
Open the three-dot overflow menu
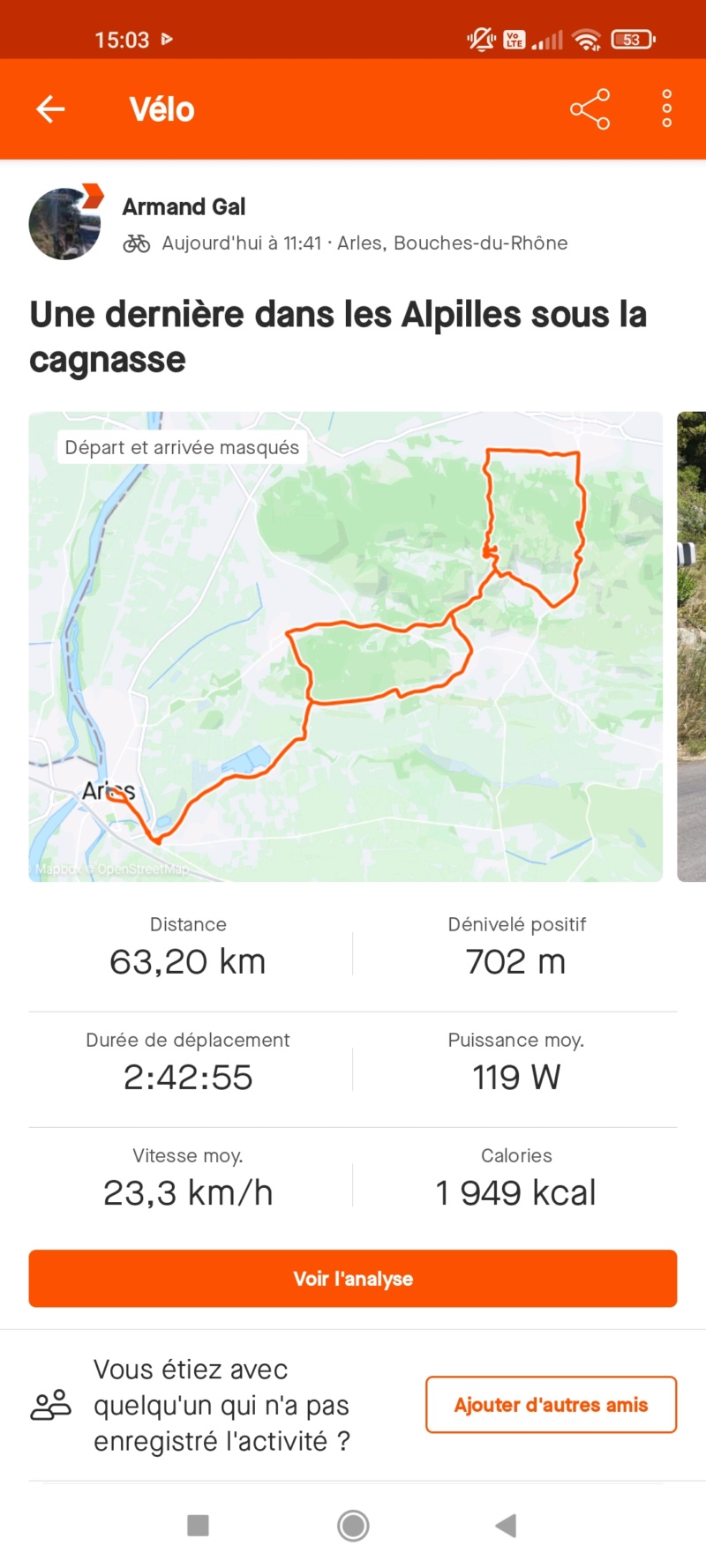[667, 109]
